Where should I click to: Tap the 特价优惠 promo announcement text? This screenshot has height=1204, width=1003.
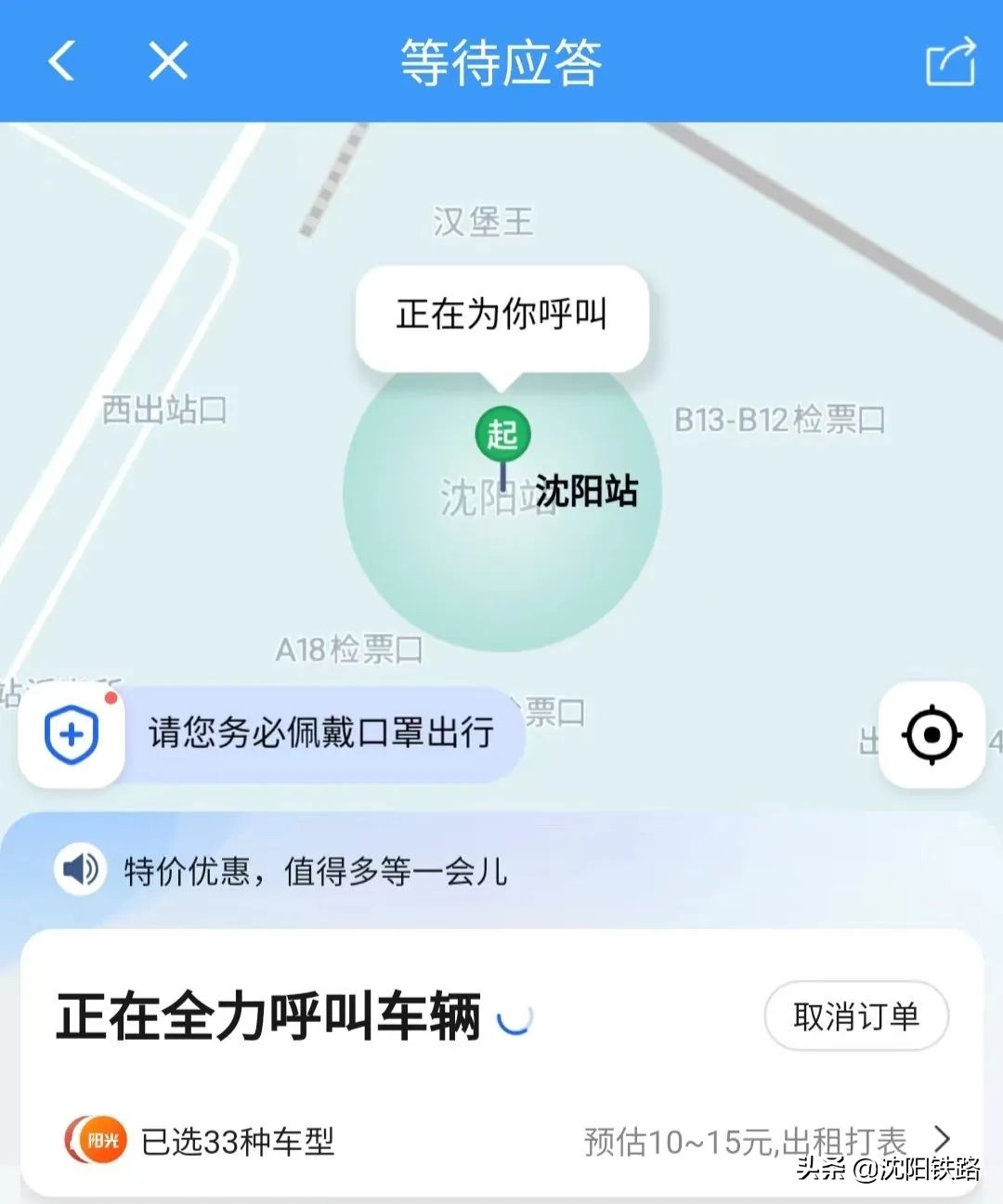(x=316, y=870)
